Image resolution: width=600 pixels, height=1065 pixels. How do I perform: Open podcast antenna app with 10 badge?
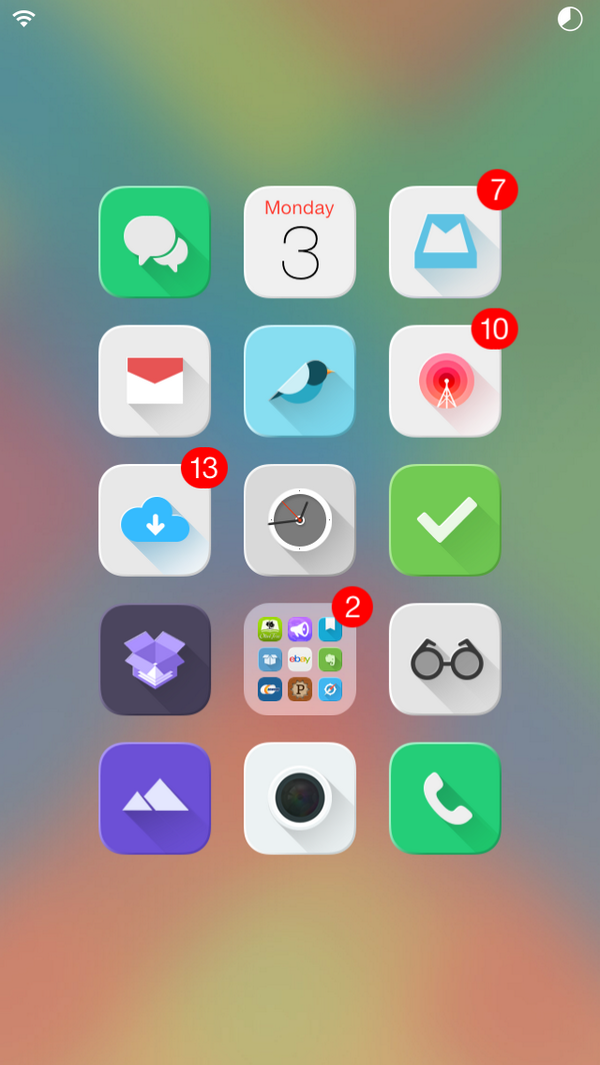(445, 381)
